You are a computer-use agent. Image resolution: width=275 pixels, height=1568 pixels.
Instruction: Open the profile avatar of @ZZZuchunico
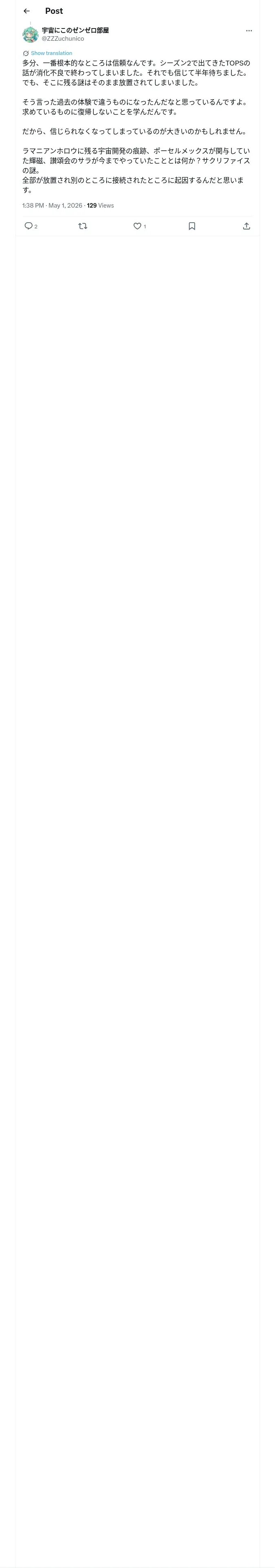[x=31, y=34]
